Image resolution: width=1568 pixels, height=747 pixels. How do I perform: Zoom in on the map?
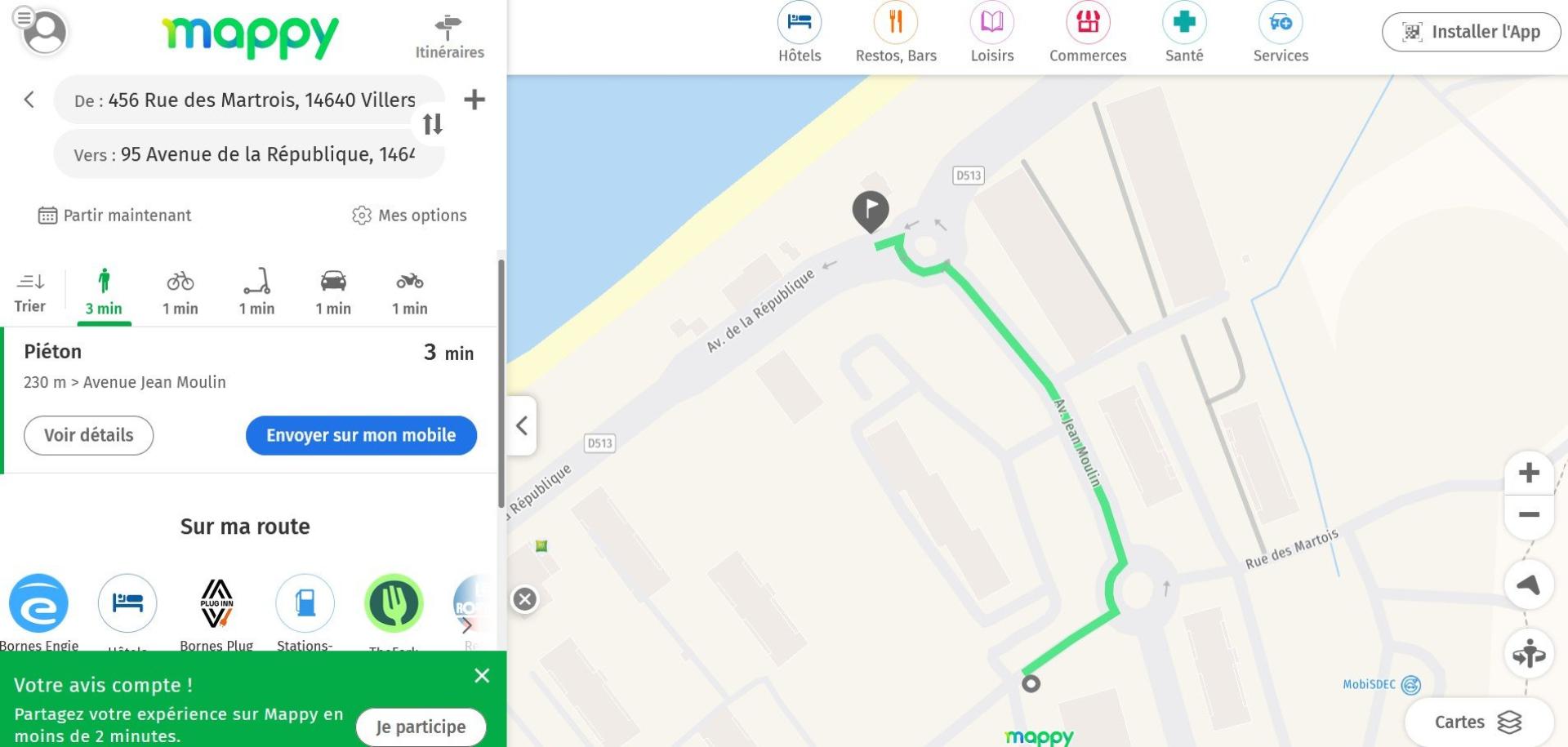1529,473
